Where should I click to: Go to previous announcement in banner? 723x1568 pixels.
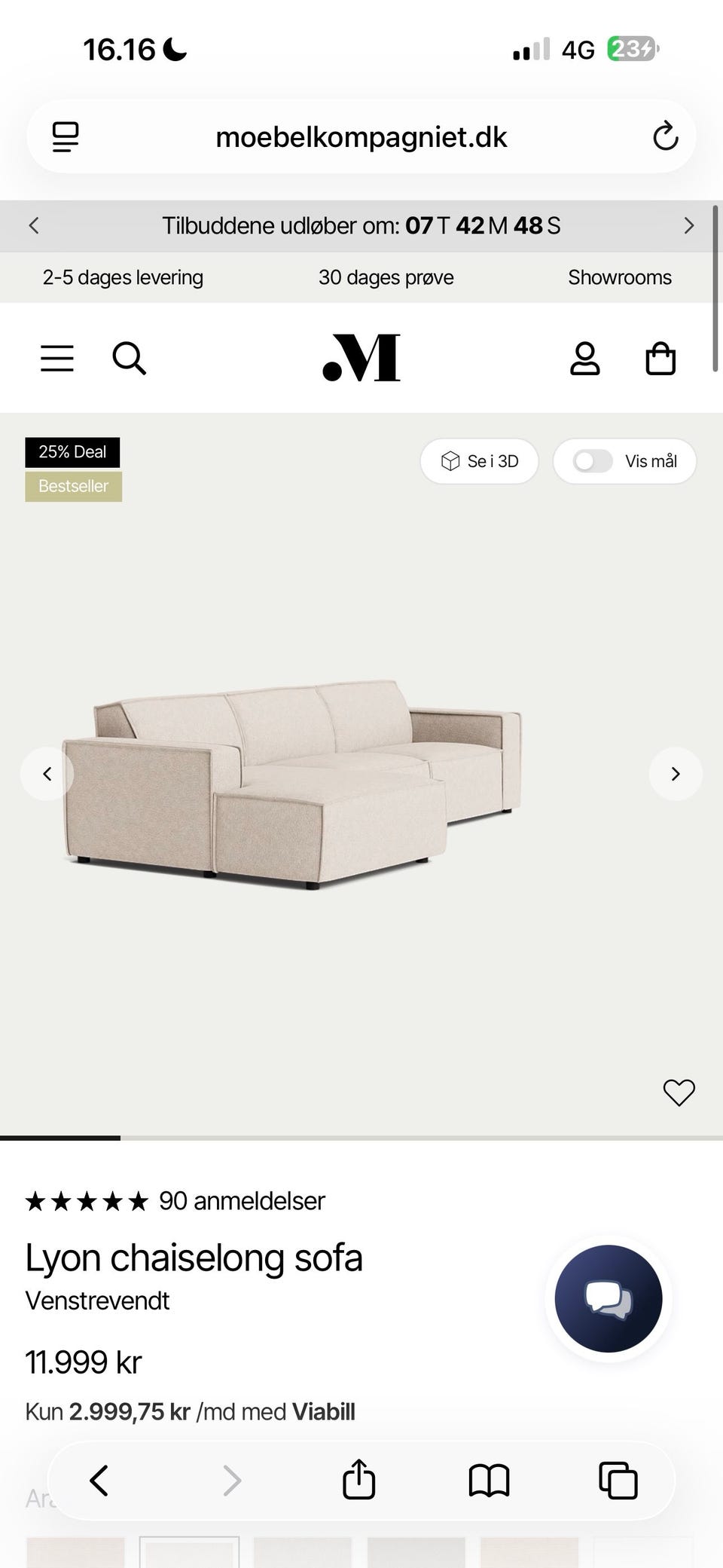point(34,226)
